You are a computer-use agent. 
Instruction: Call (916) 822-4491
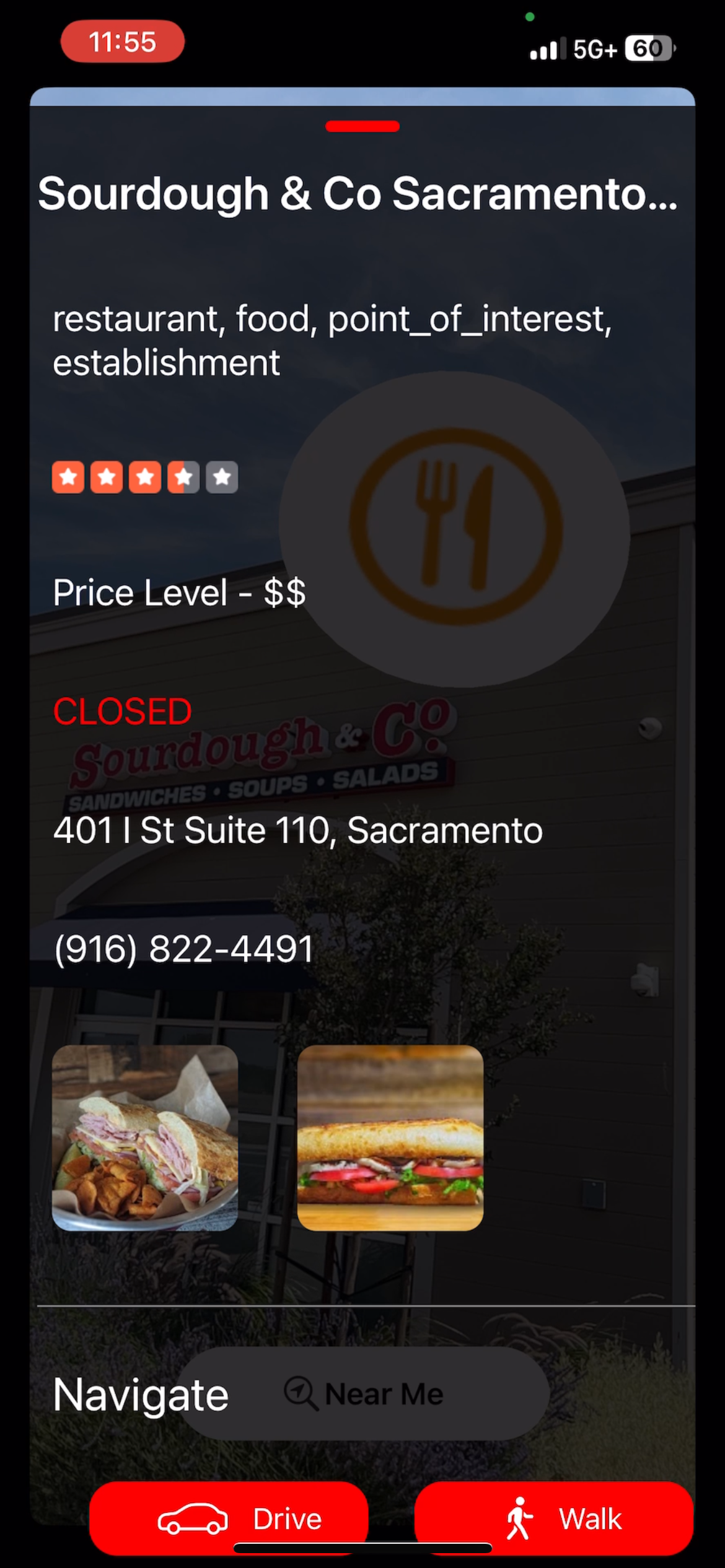click(x=184, y=948)
